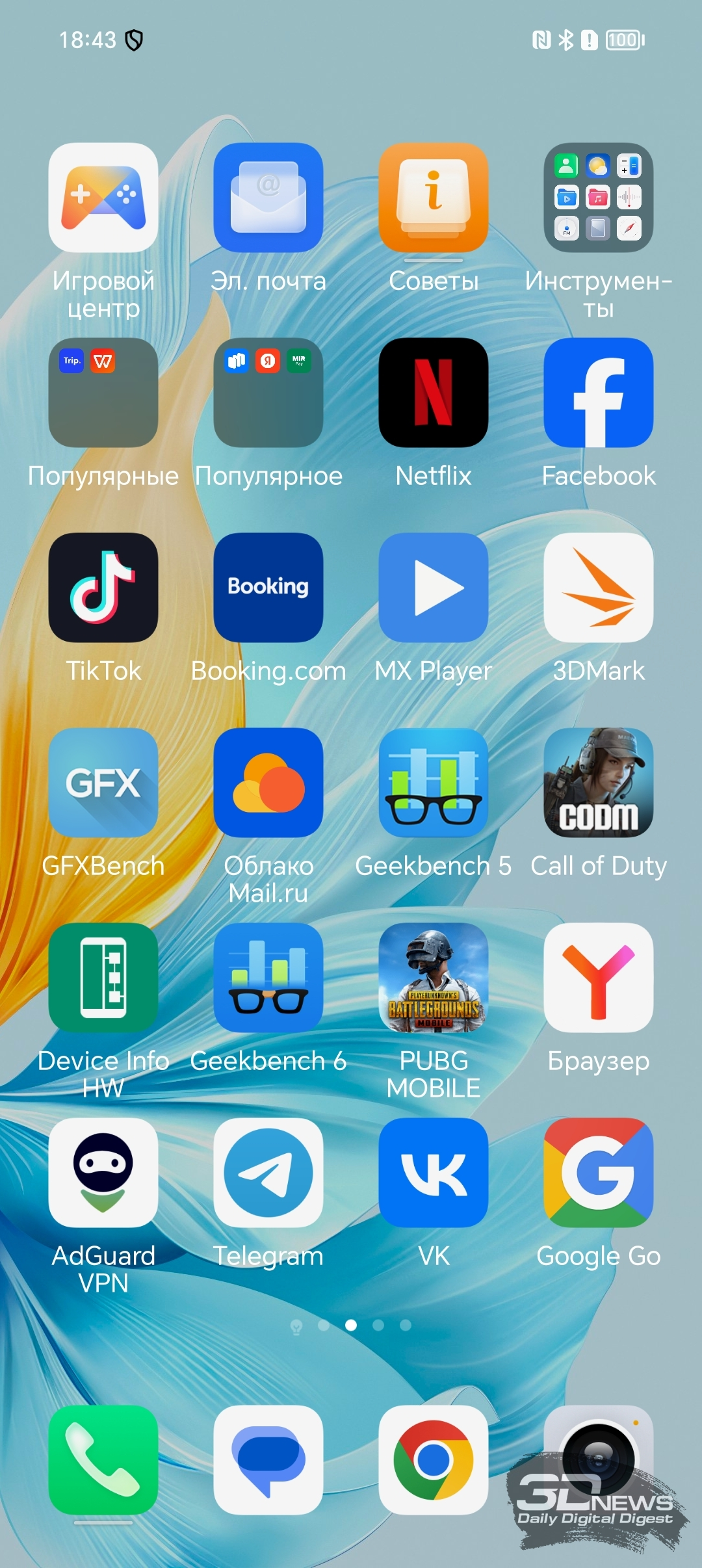The height and width of the screenshot is (1568, 702).
Task: Open the Инструменты folder
Action: coord(599,198)
